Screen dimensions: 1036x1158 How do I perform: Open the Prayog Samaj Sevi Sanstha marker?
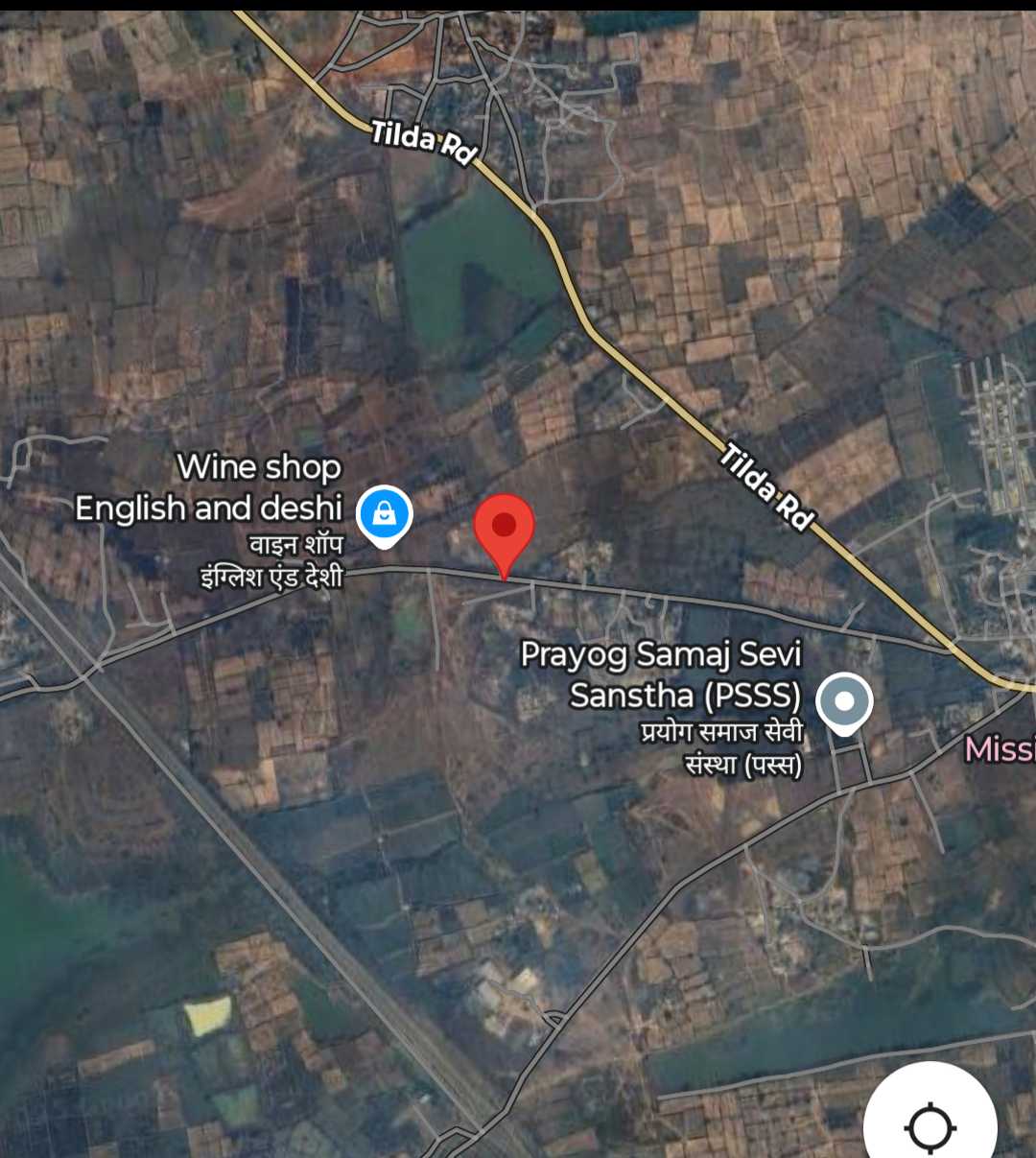[x=844, y=702]
